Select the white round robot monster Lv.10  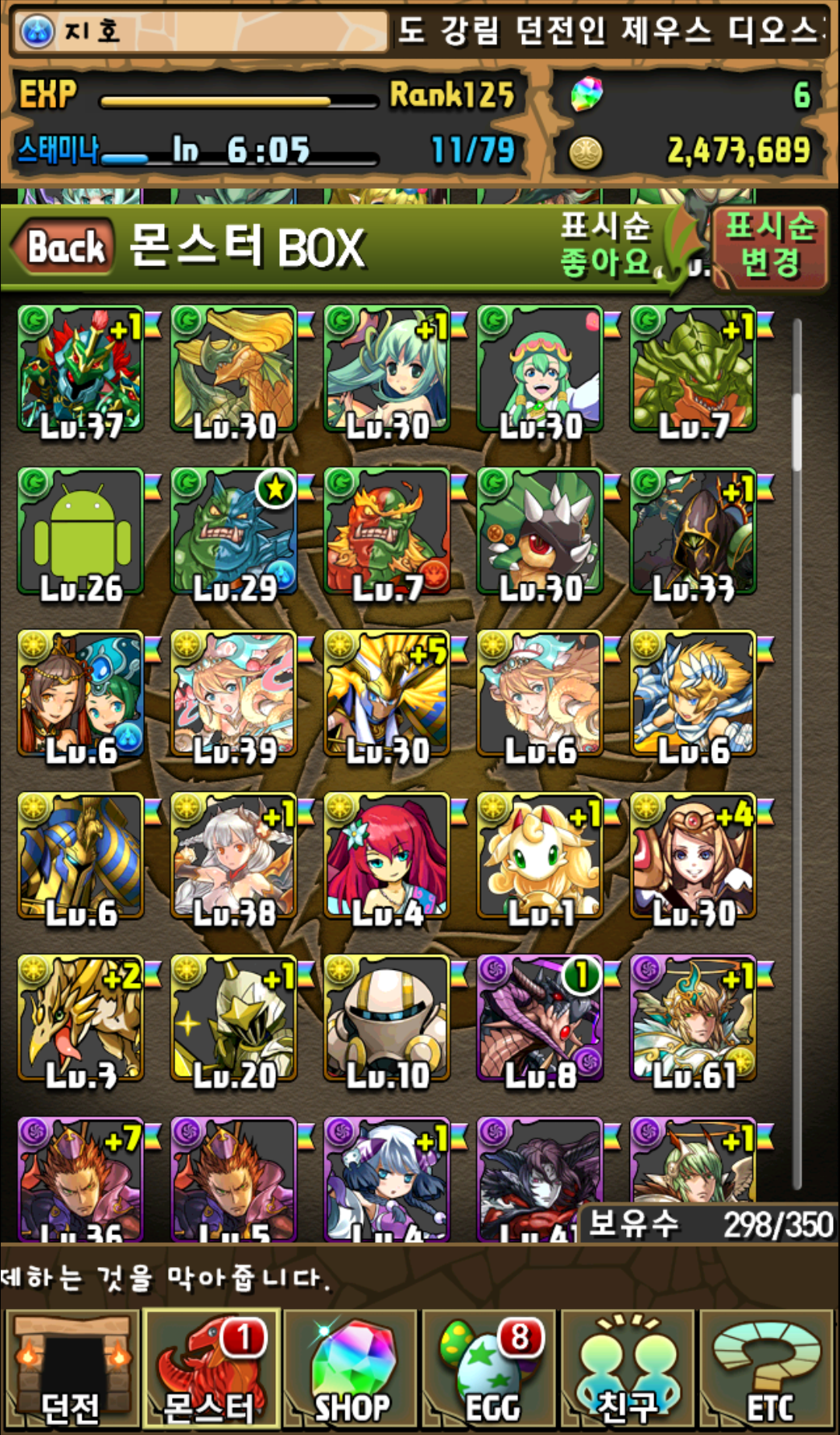(387, 1020)
